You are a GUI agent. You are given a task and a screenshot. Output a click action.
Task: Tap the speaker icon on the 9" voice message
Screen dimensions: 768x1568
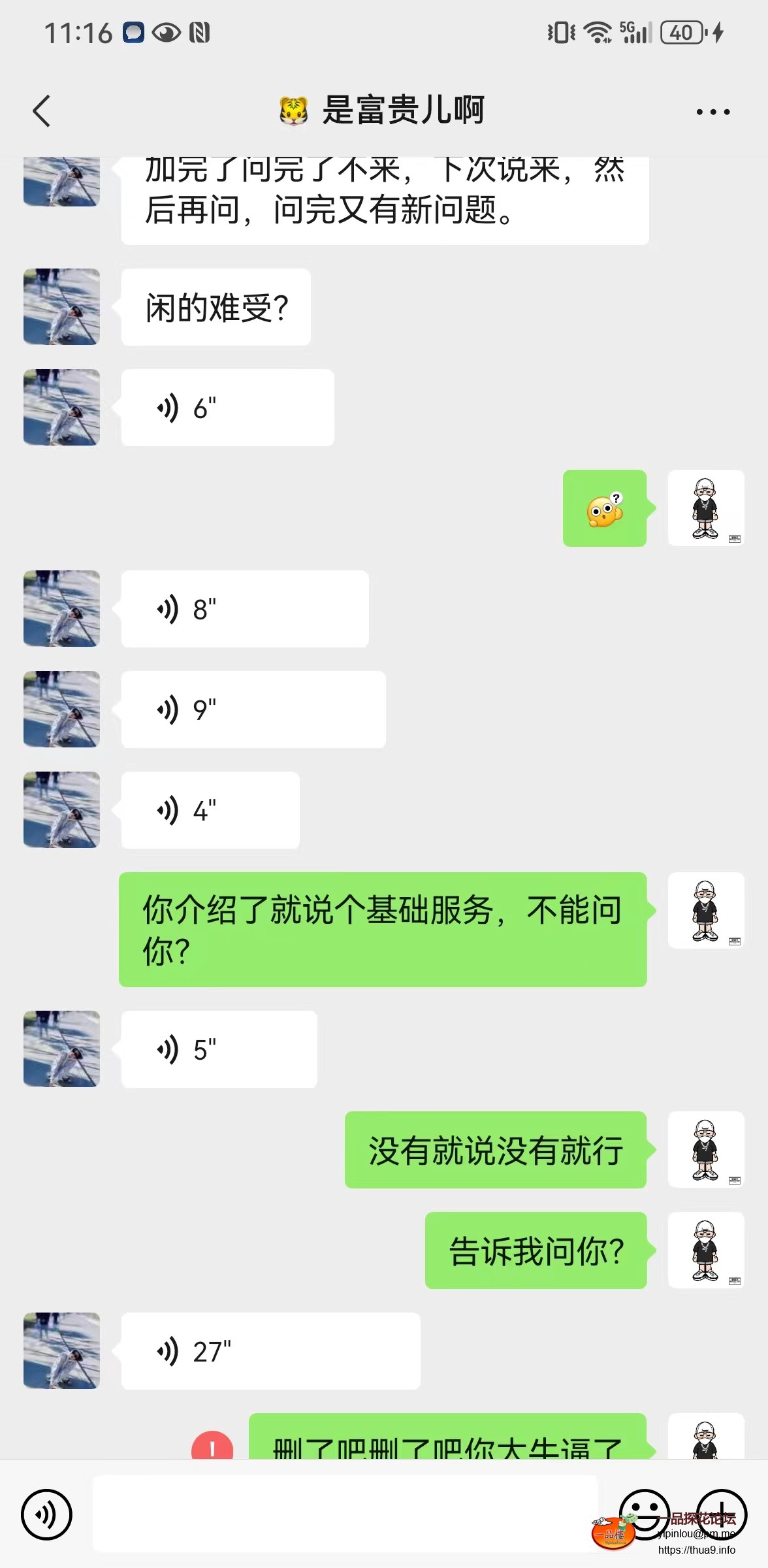[168, 710]
